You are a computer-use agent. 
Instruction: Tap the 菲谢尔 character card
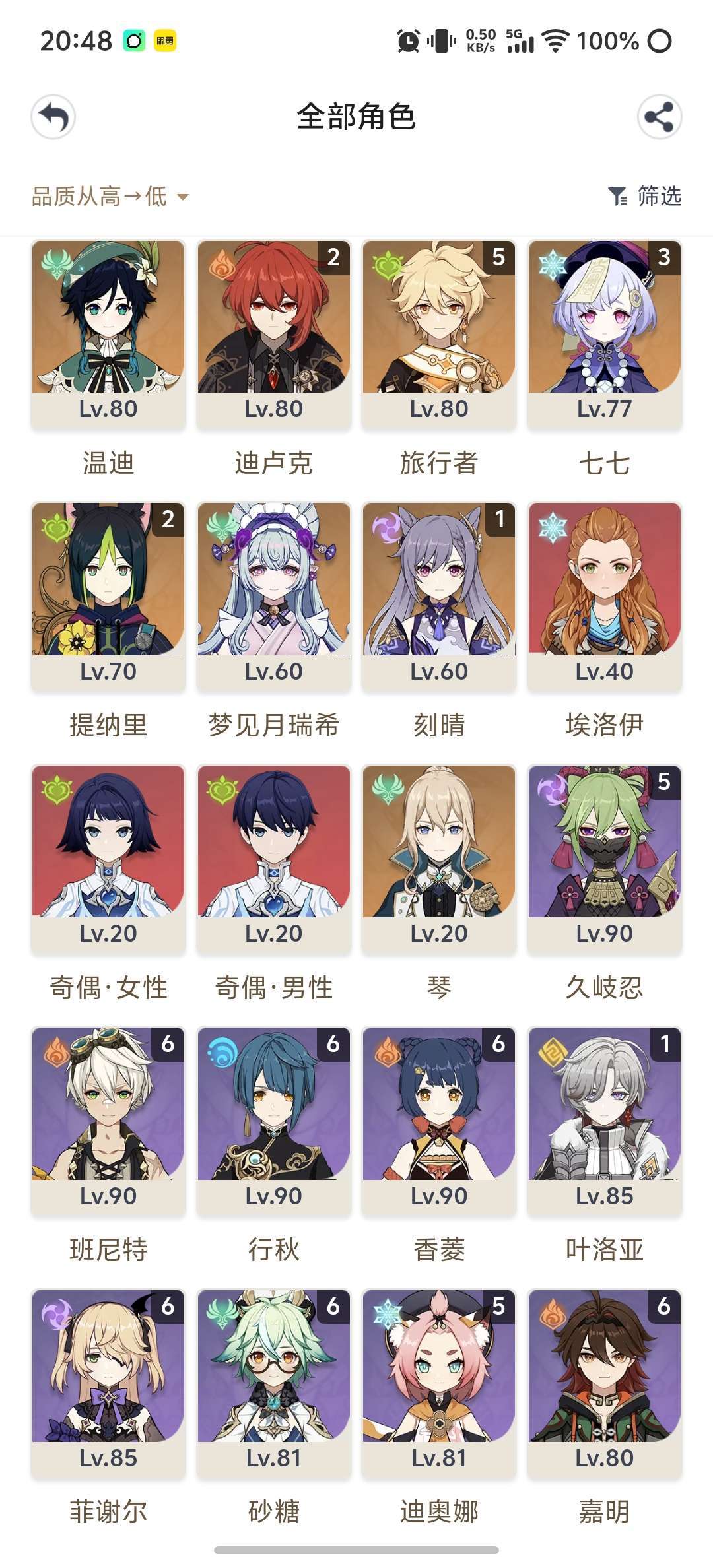pos(108,1382)
